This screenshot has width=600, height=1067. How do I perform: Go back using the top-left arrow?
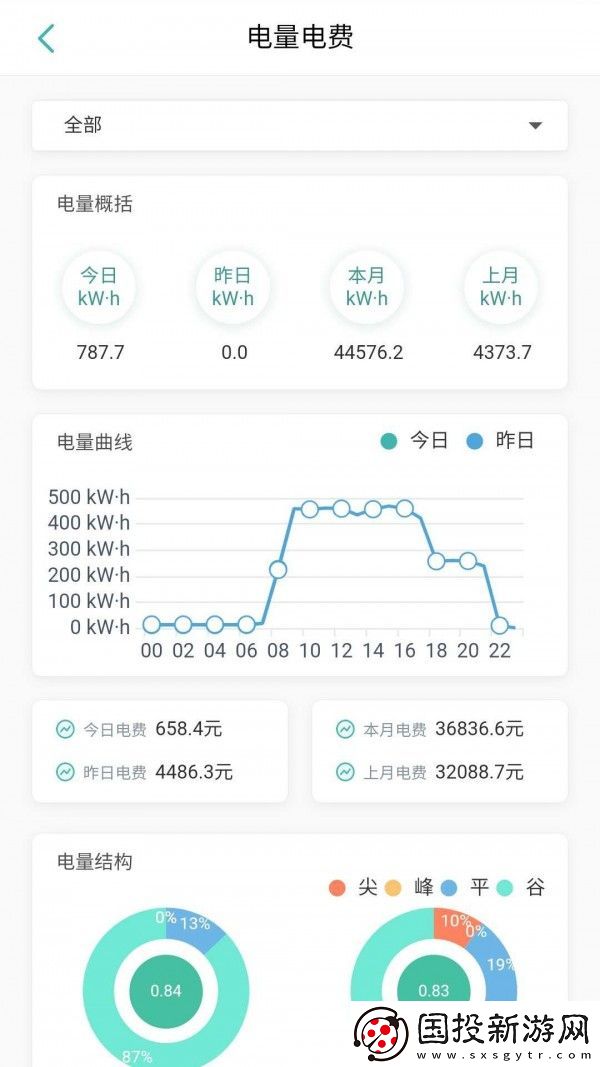46,38
